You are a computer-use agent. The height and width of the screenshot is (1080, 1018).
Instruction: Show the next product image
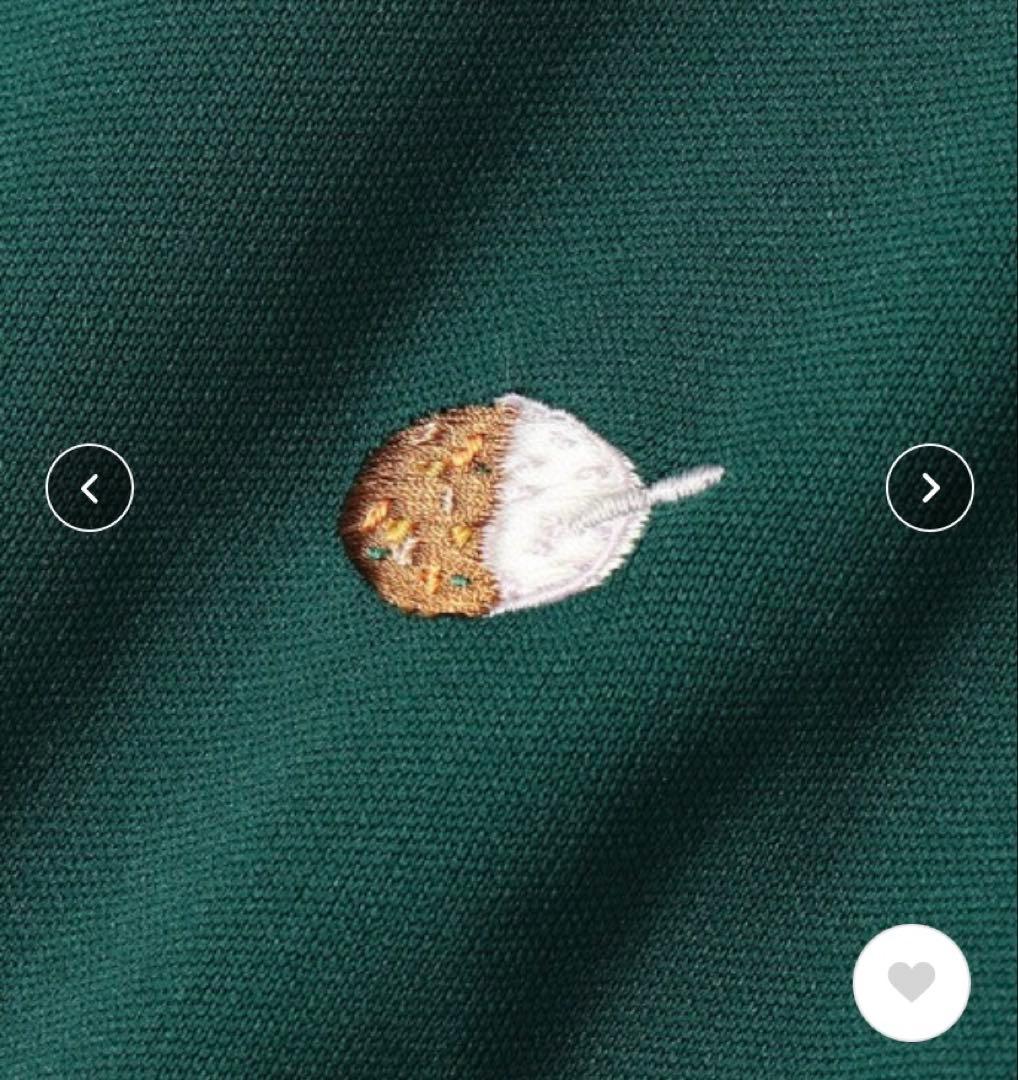(929, 488)
